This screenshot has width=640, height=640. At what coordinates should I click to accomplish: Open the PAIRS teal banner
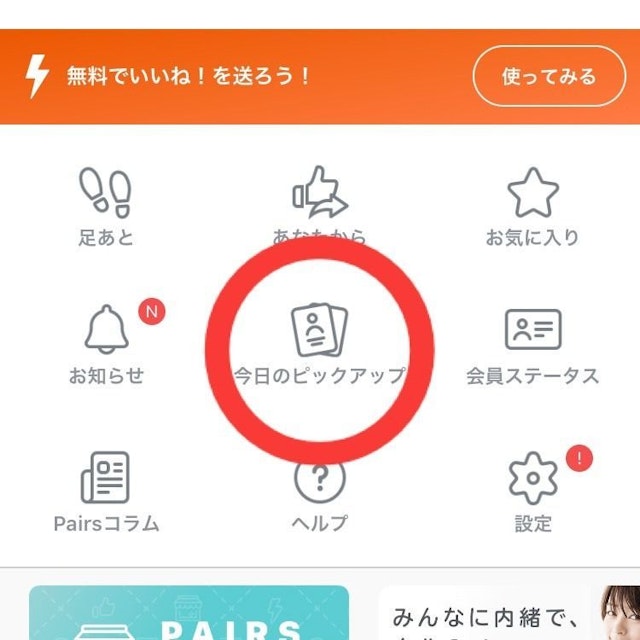189,613
